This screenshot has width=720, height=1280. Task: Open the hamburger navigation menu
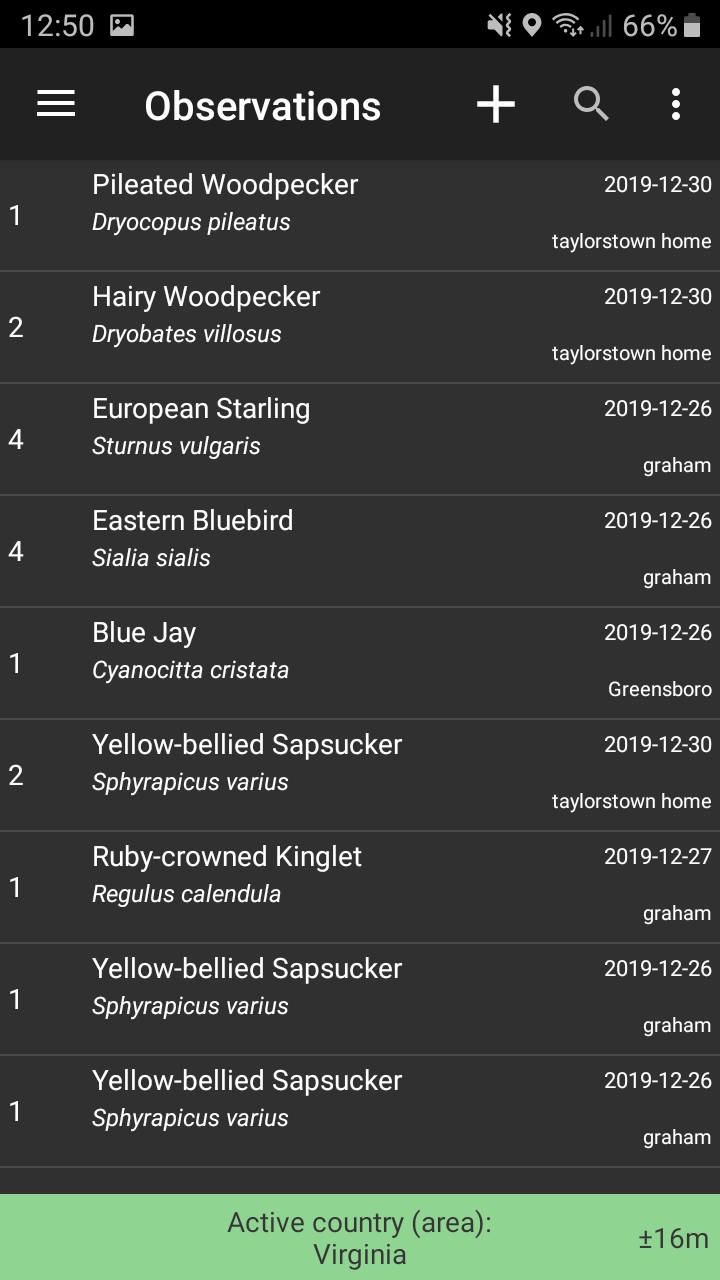pos(56,104)
